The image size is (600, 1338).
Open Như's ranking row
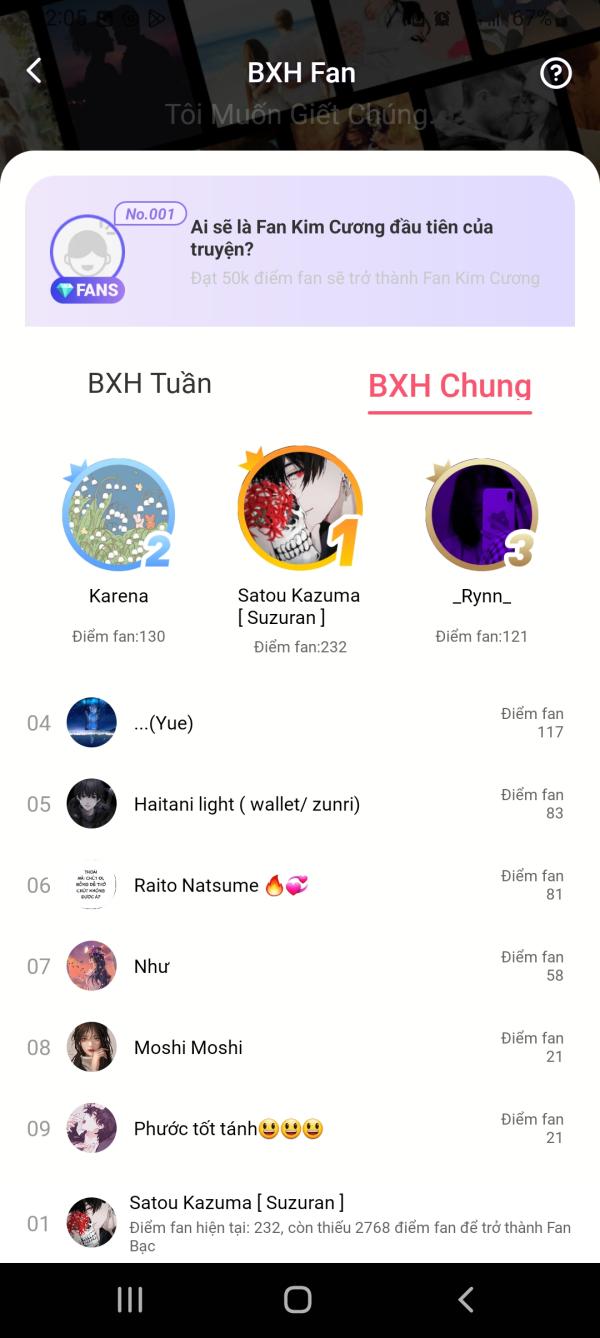(300, 966)
